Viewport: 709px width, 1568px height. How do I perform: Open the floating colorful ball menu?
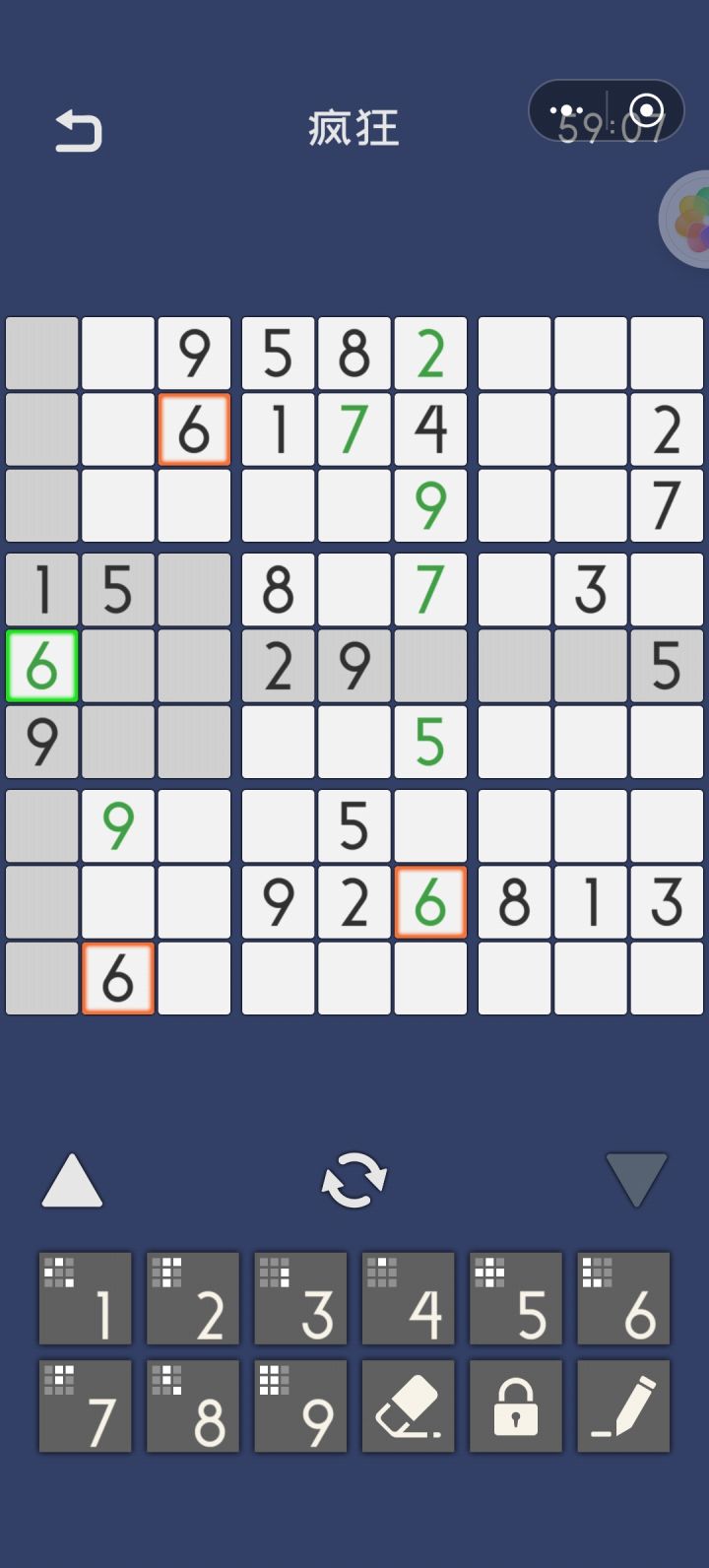pyautogui.click(x=694, y=218)
